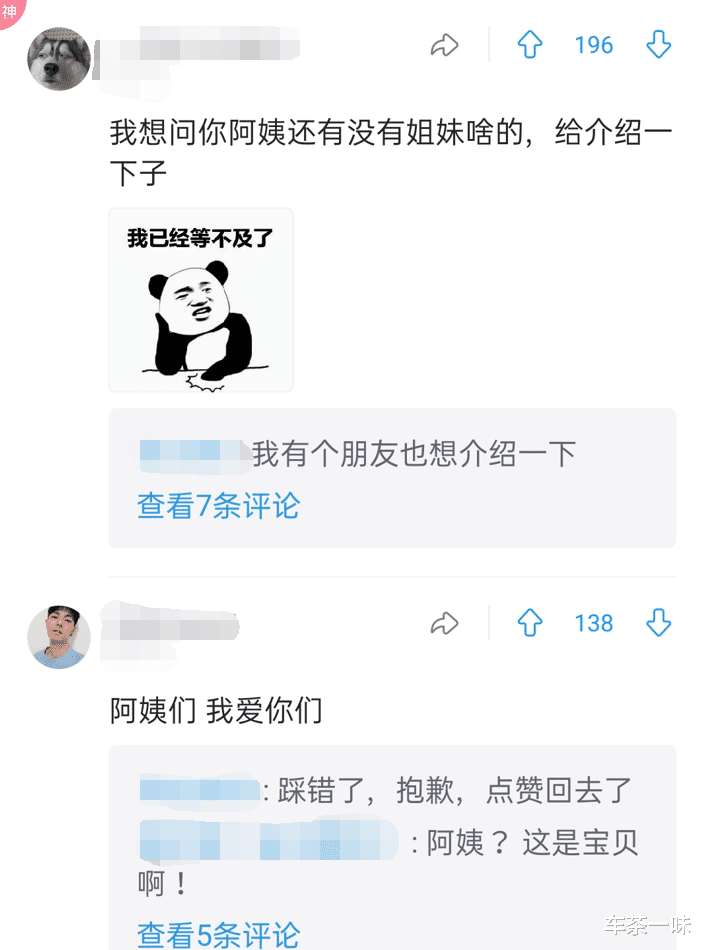The width and height of the screenshot is (703, 950).
Task: Expand 查看5条评论 replies
Action: tap(218, 934)
